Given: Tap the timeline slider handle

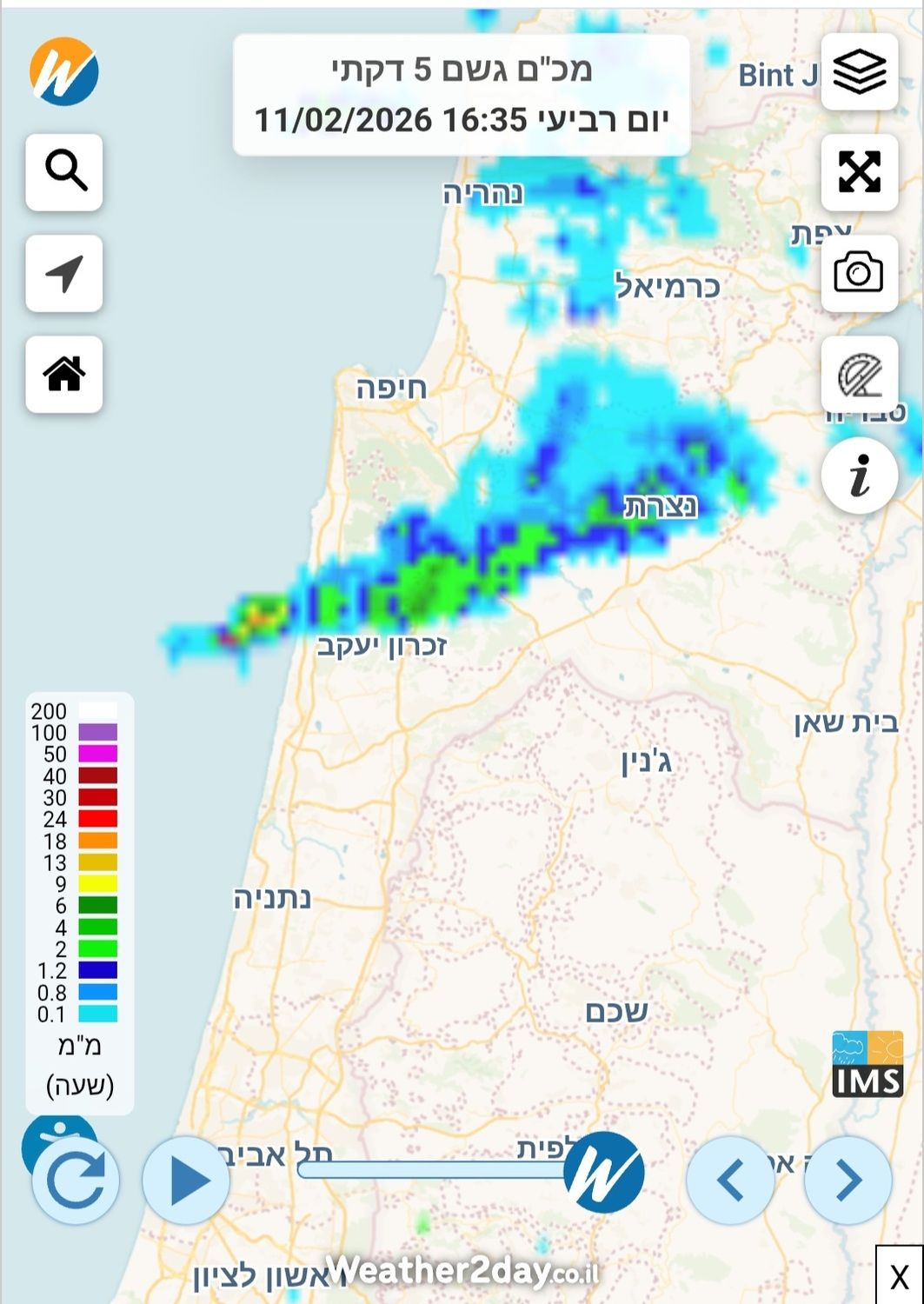Looking at the screenshot, I should (x=604, y=1172).
